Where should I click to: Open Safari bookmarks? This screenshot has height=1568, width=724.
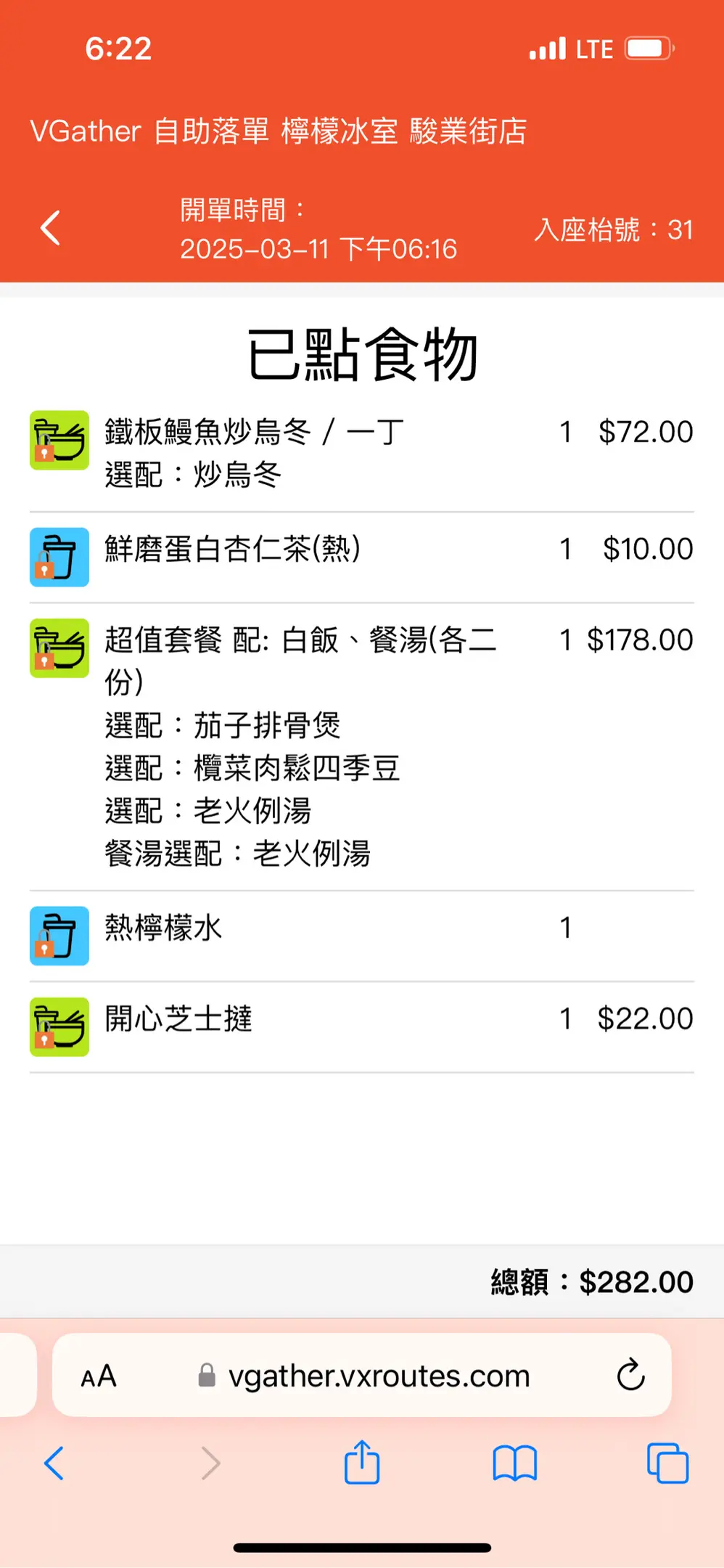pyautogui.click(x=514, y=1463)
